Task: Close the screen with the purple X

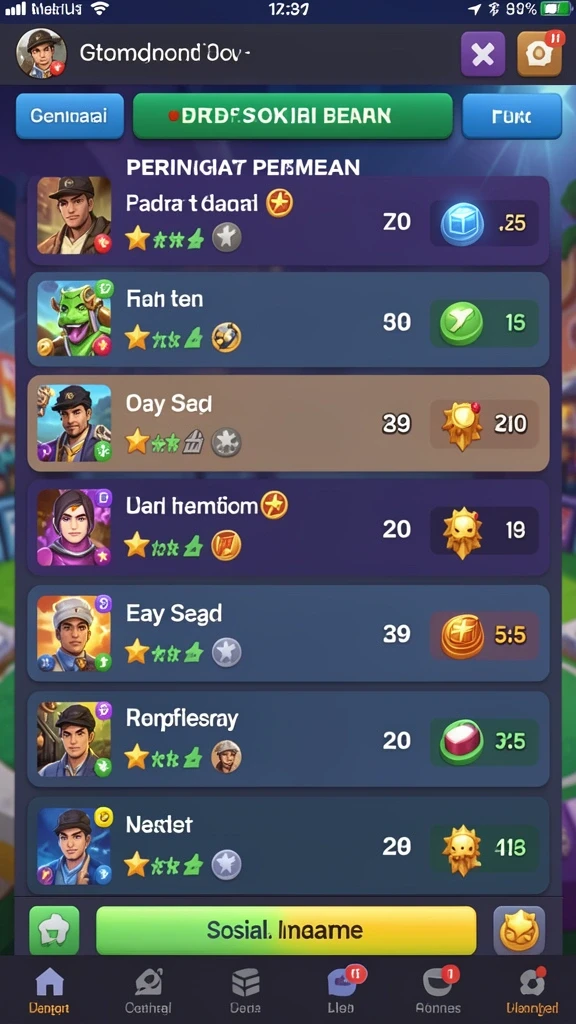Action: click(483, 54)
